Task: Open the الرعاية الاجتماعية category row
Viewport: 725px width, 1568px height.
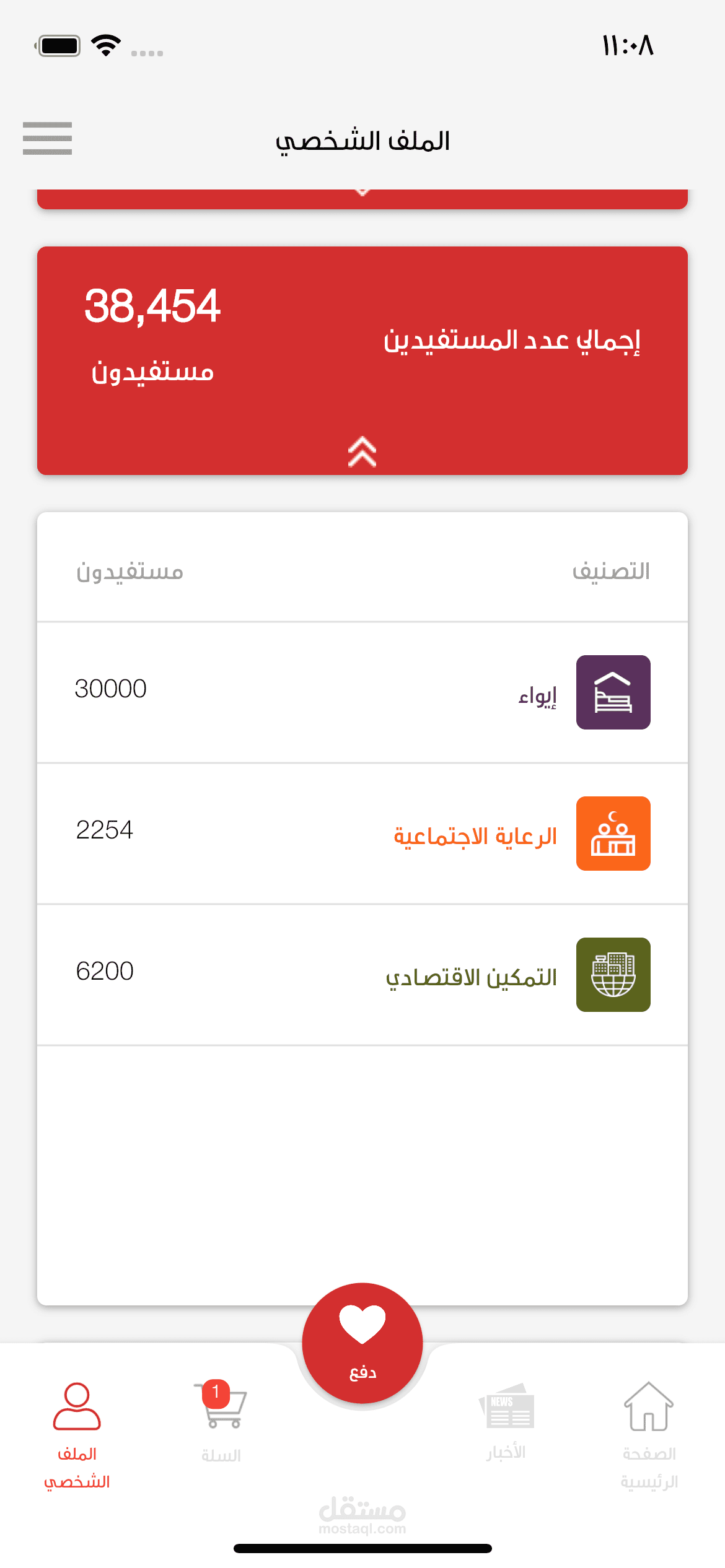Action: (362, 834)
